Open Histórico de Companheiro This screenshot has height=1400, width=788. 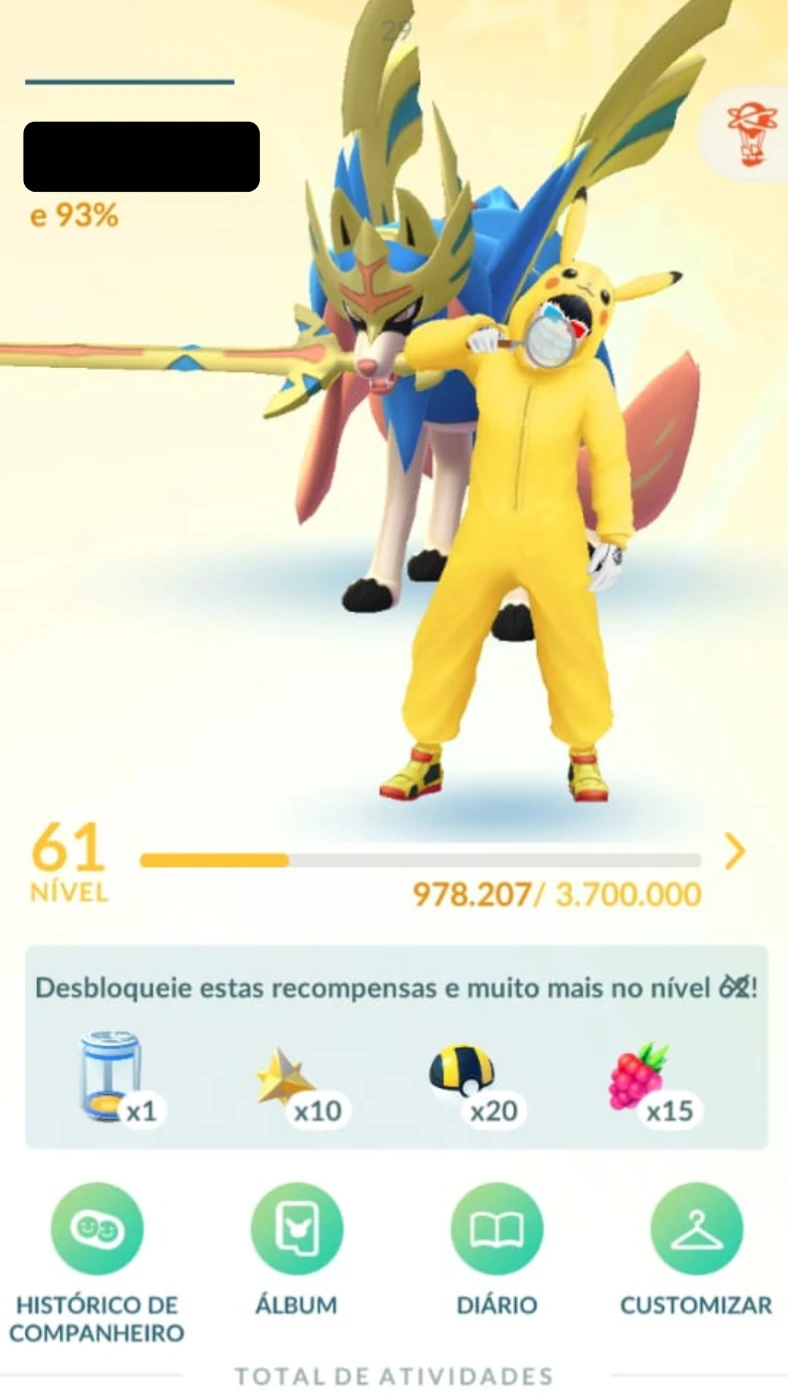(97, 1228)
